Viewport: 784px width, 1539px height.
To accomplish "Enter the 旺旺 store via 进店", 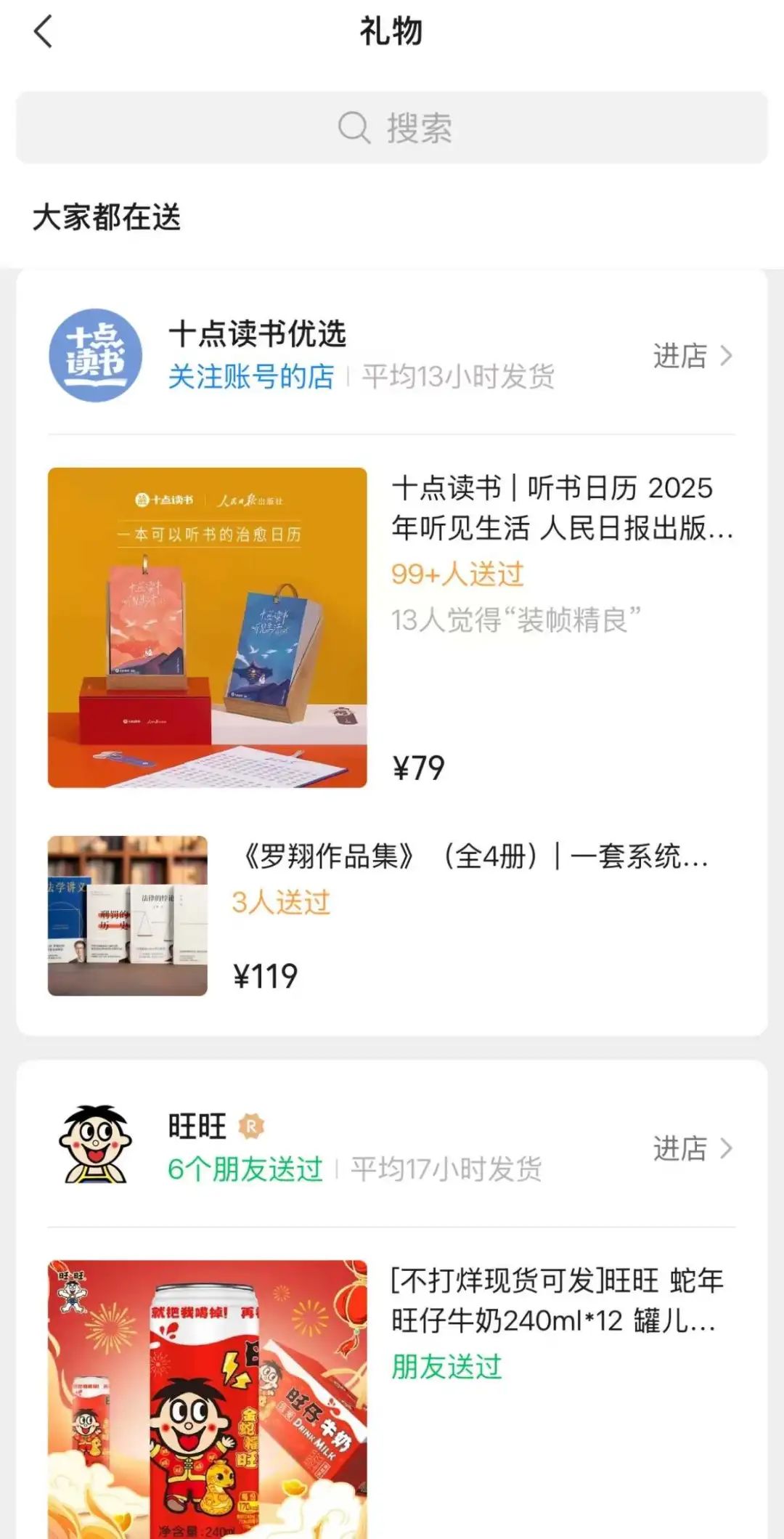I will [x=692, y=1148].
